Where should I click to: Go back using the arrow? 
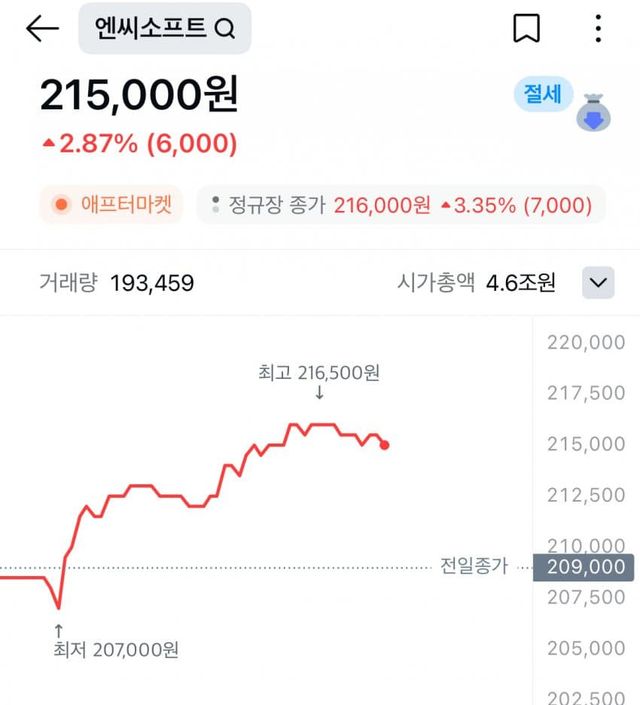pos(42,29)
